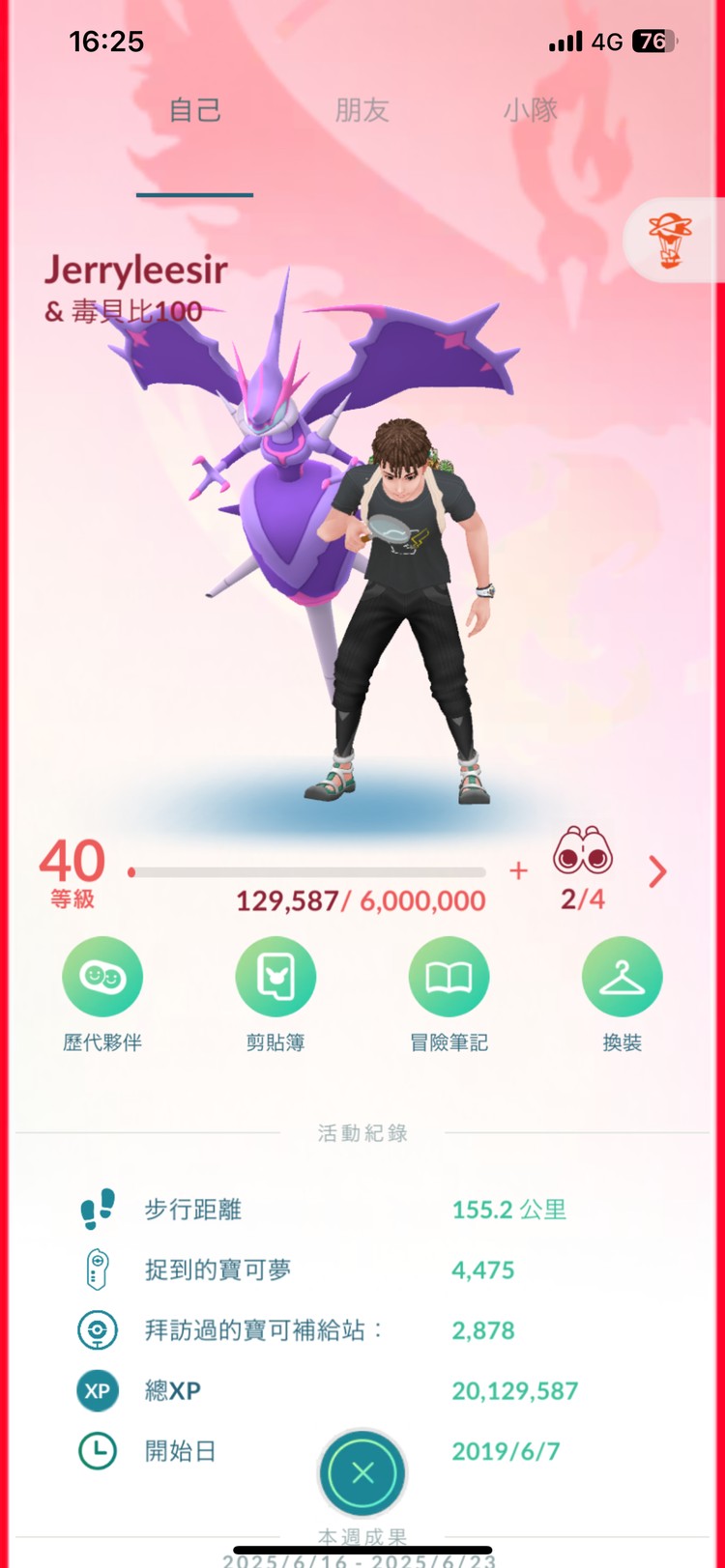725x1568 pixels.
Task: Open 歷代夥伴 buddy history
Action: 102,978
